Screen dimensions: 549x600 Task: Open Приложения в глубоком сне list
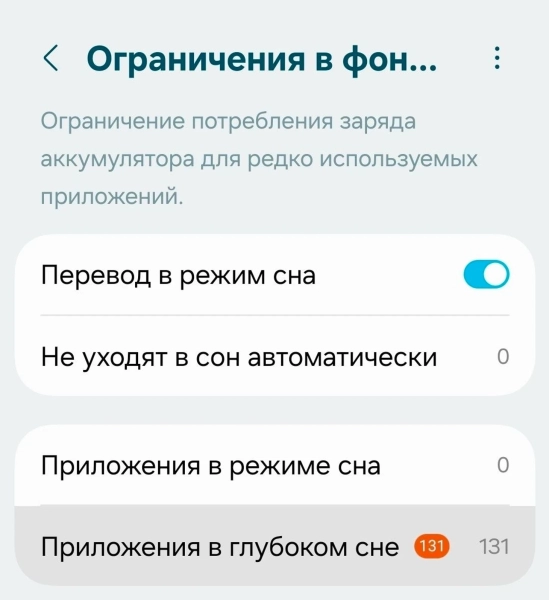point(275,546)
